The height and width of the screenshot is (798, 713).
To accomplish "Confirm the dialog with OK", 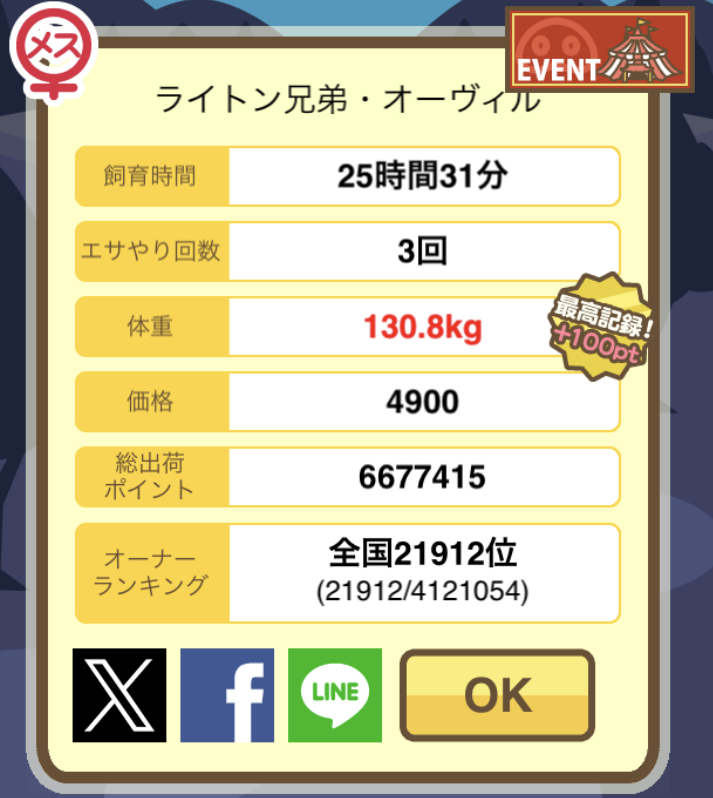I will pyautogui.click(x=497, y=696).
